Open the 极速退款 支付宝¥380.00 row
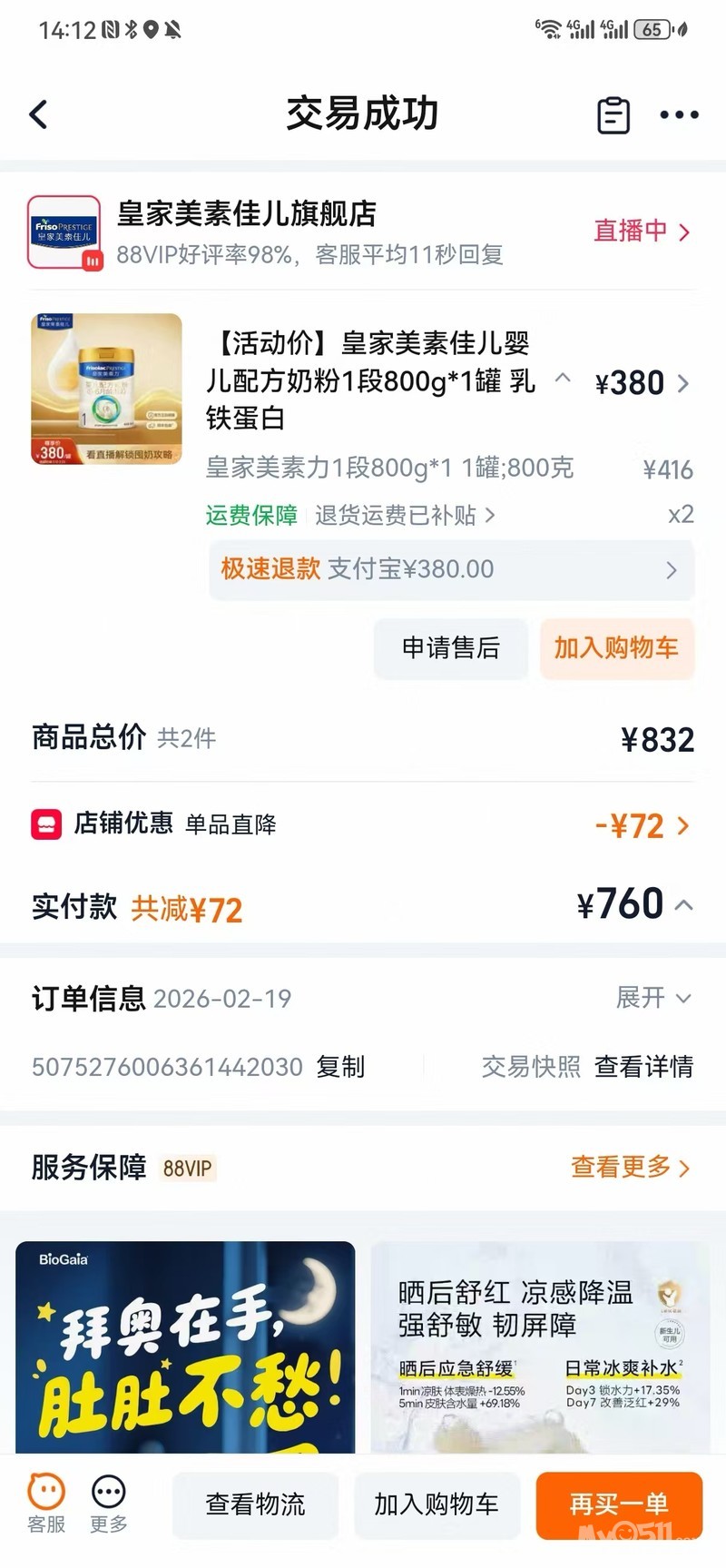The width and height of the screenshot is (726, 1568). pos(451,570)
